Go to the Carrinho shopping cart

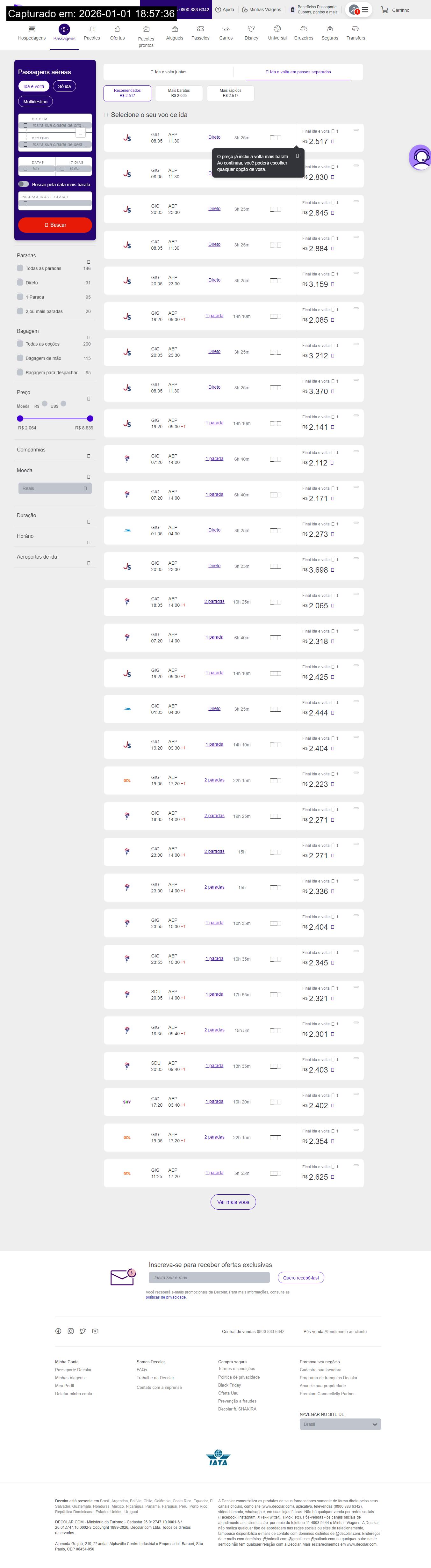395,10
